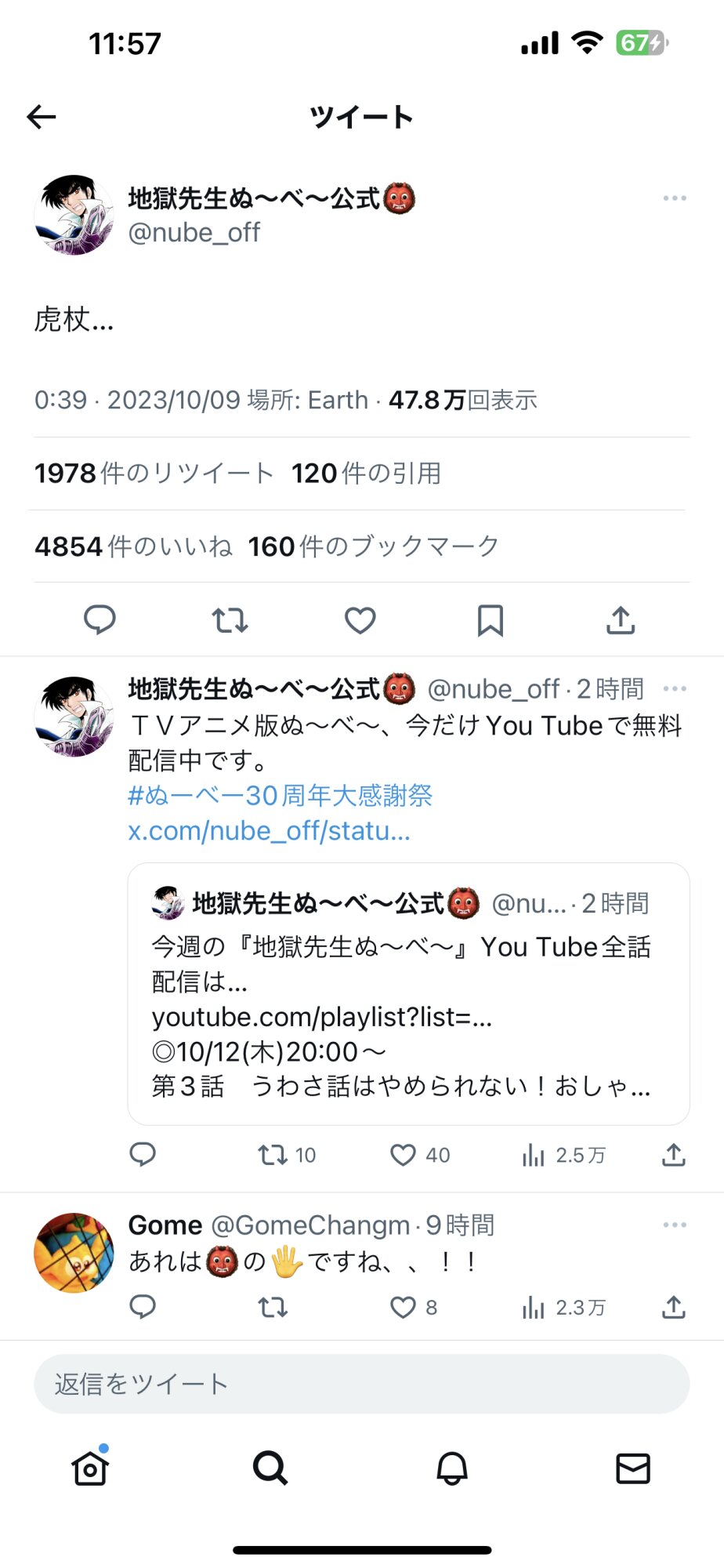Like the main 虎杖 tweet

[360, 620]
